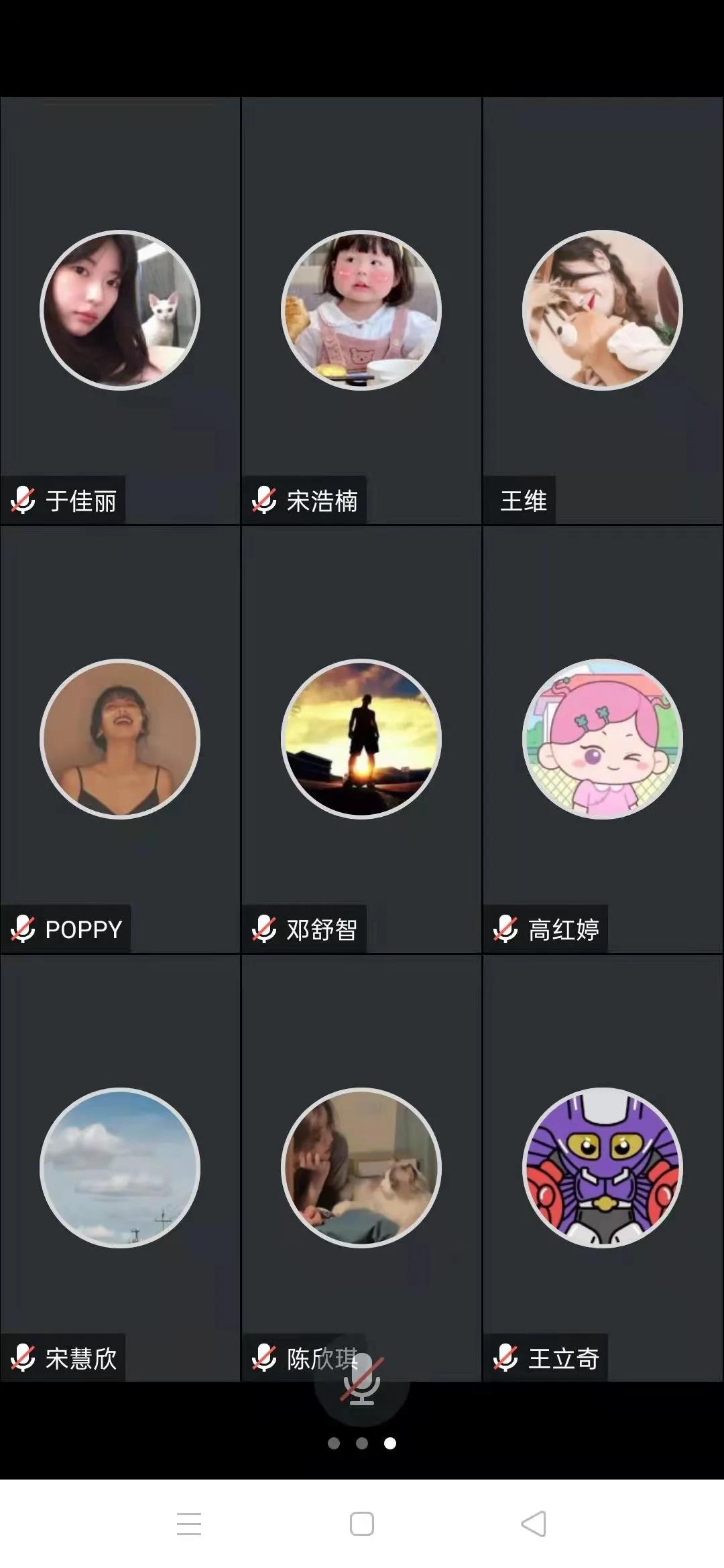The width and height of the screenshot is (724, 1568).
Task: Open POPPY's participant tile
Action: click(120, 738)
